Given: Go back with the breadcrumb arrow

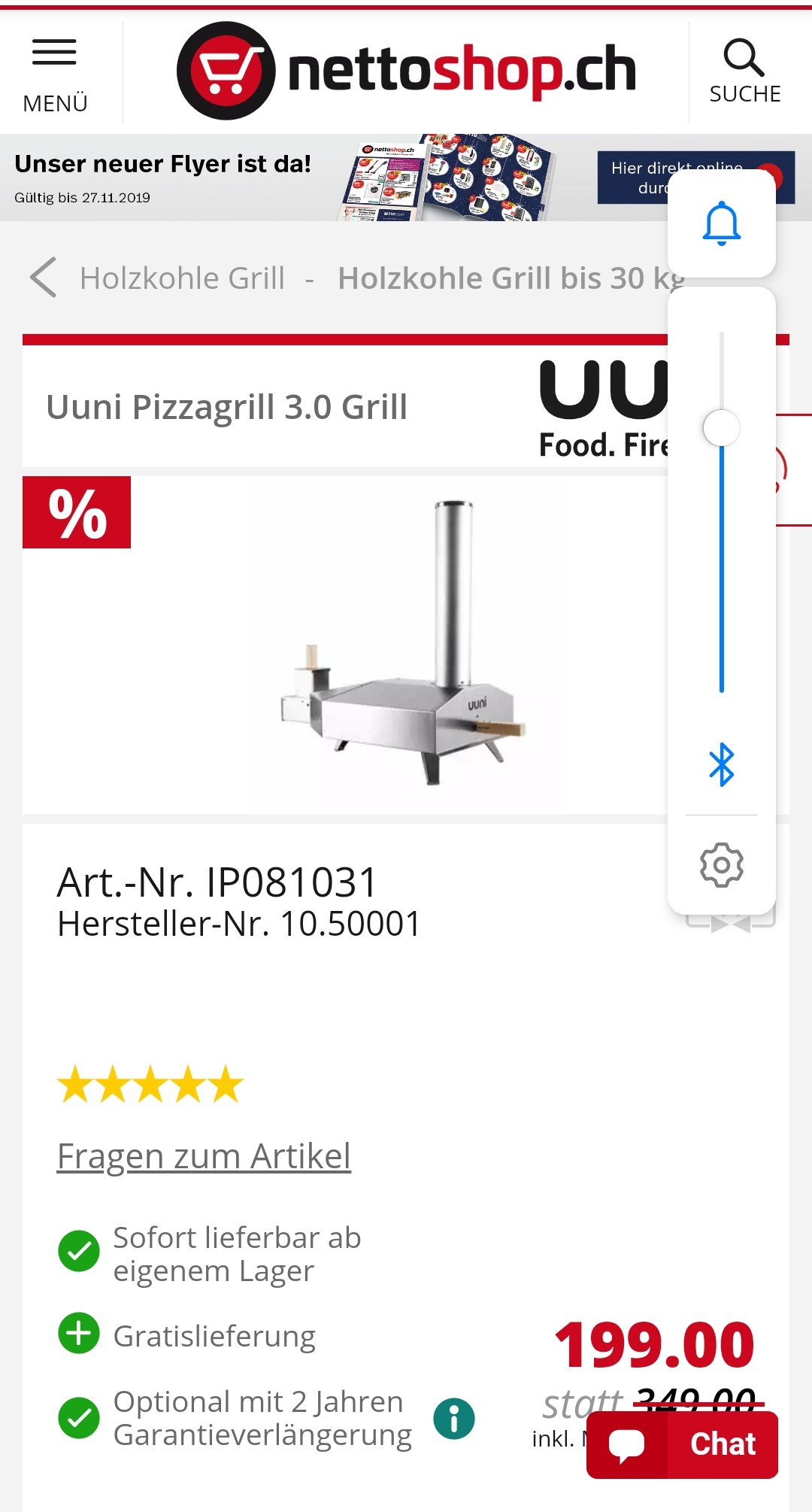Looking at the screenshot, I should pyautogui.click(x=44, y=278).
